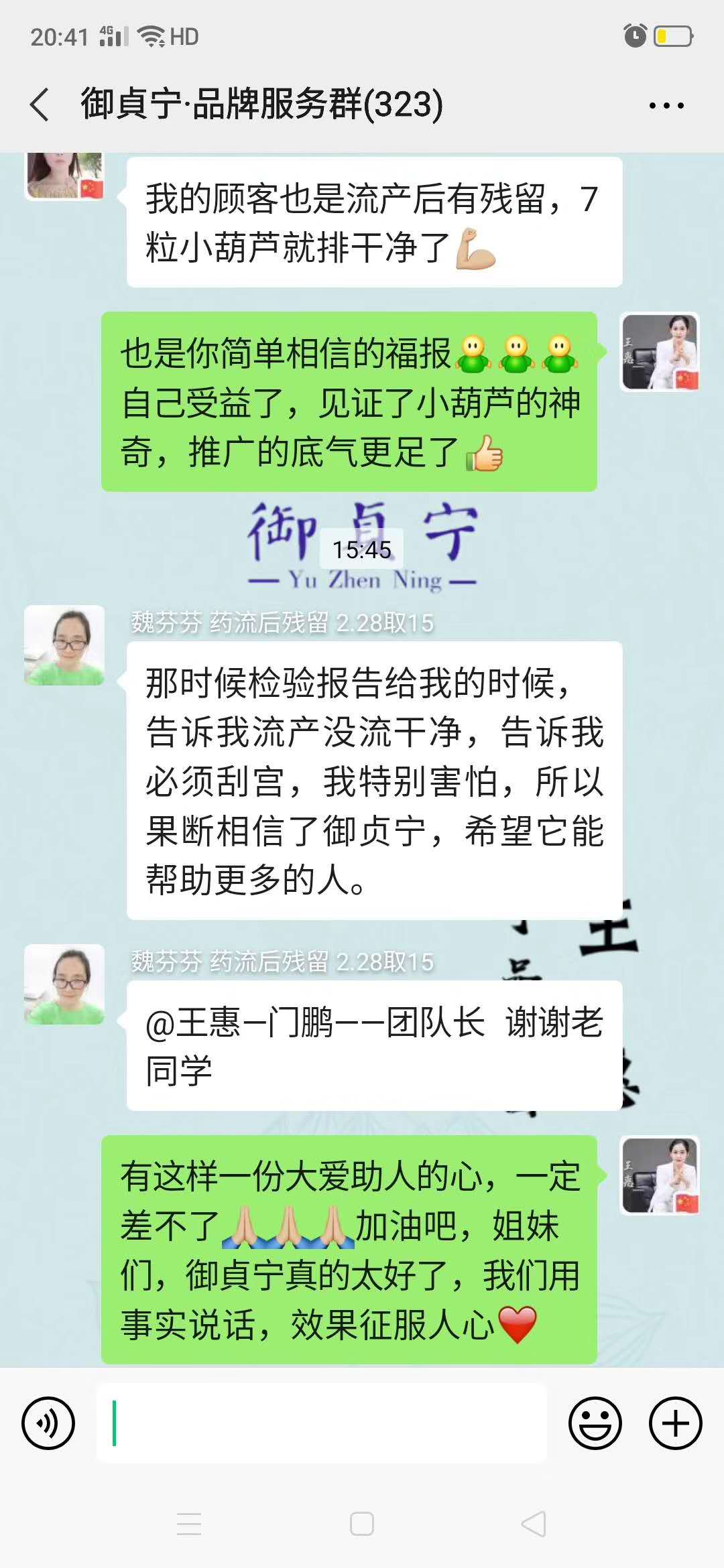Tap the avatar beside the 7粒小葫芦 message
Viewport: 724px width, 1568px height.
click(x=64, y=176)
